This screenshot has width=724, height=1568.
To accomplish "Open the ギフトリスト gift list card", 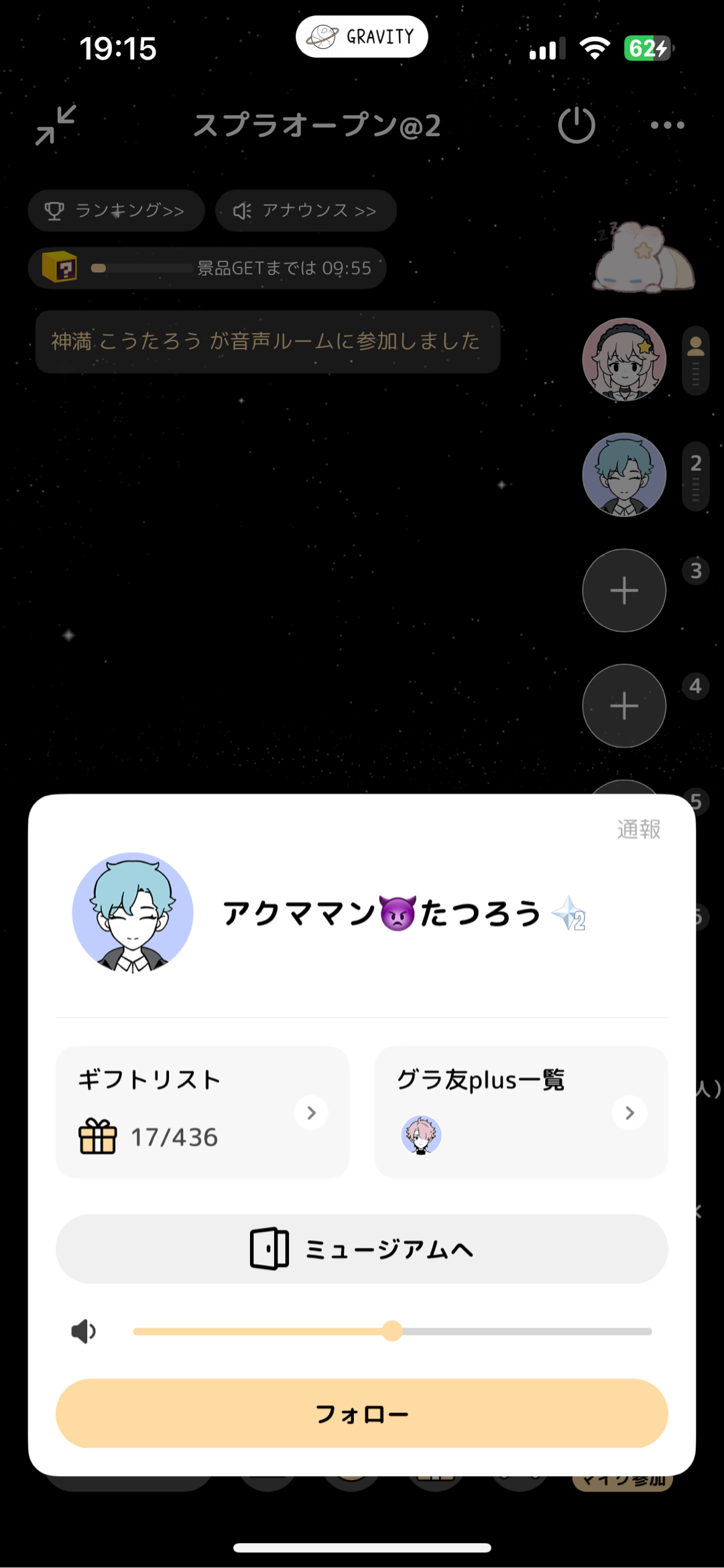I will 202,1111.
